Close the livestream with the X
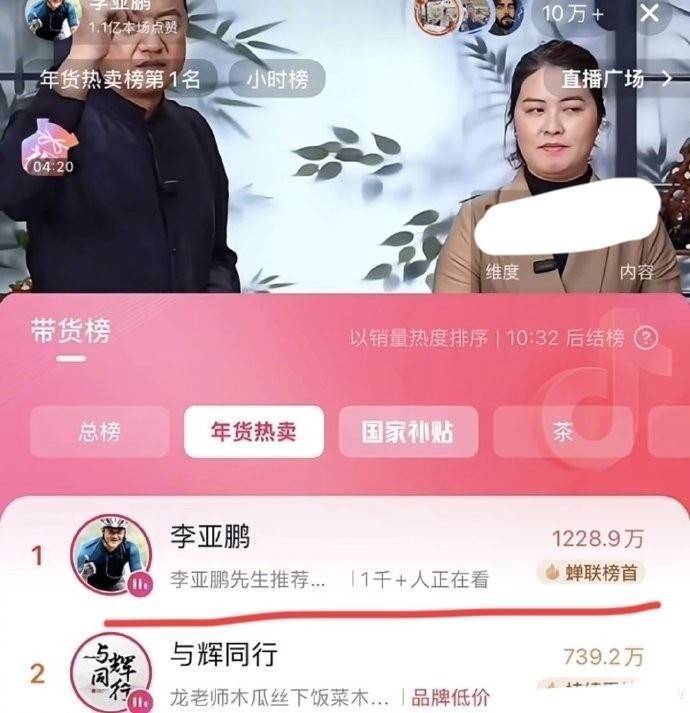 649,14
